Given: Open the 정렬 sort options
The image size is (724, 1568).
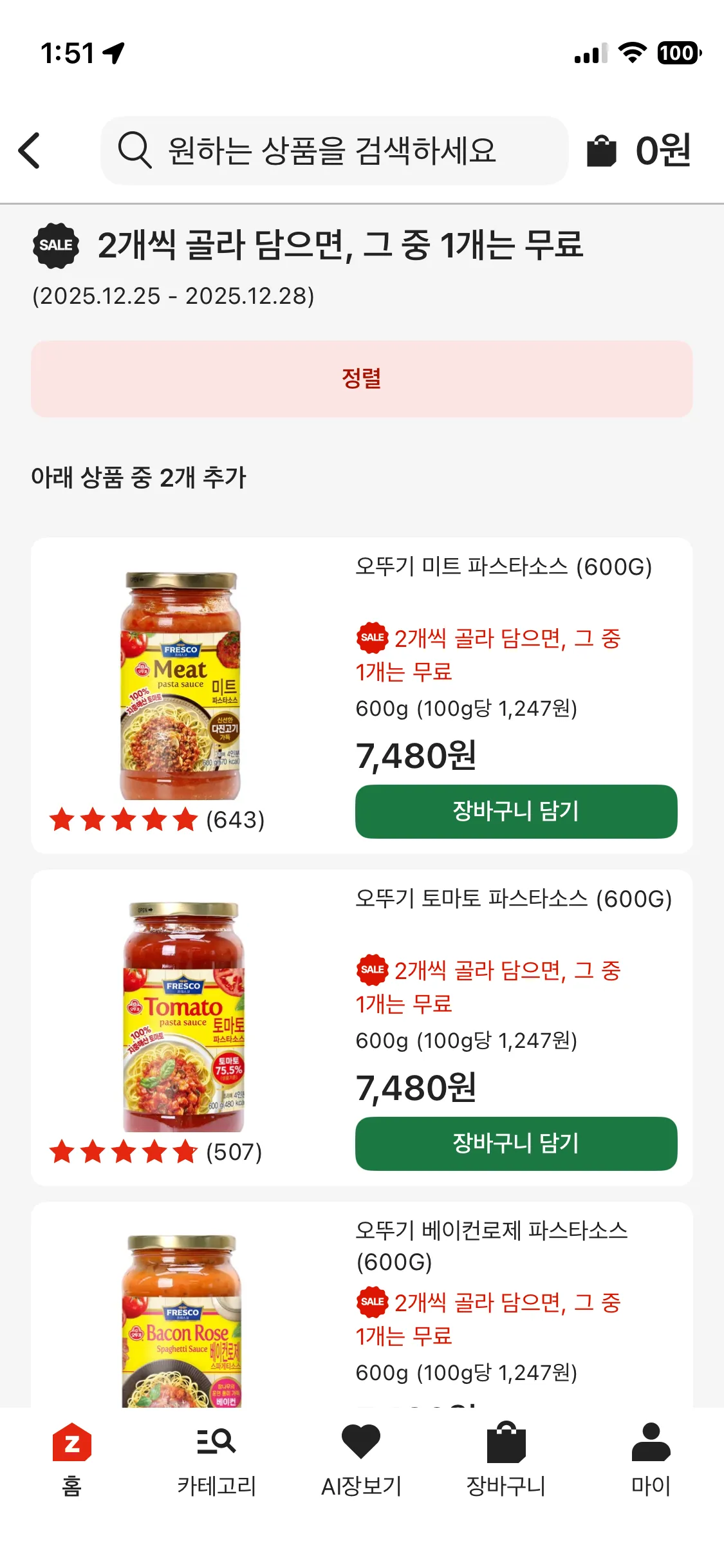Looking at the screenshot, I should 362,378.
